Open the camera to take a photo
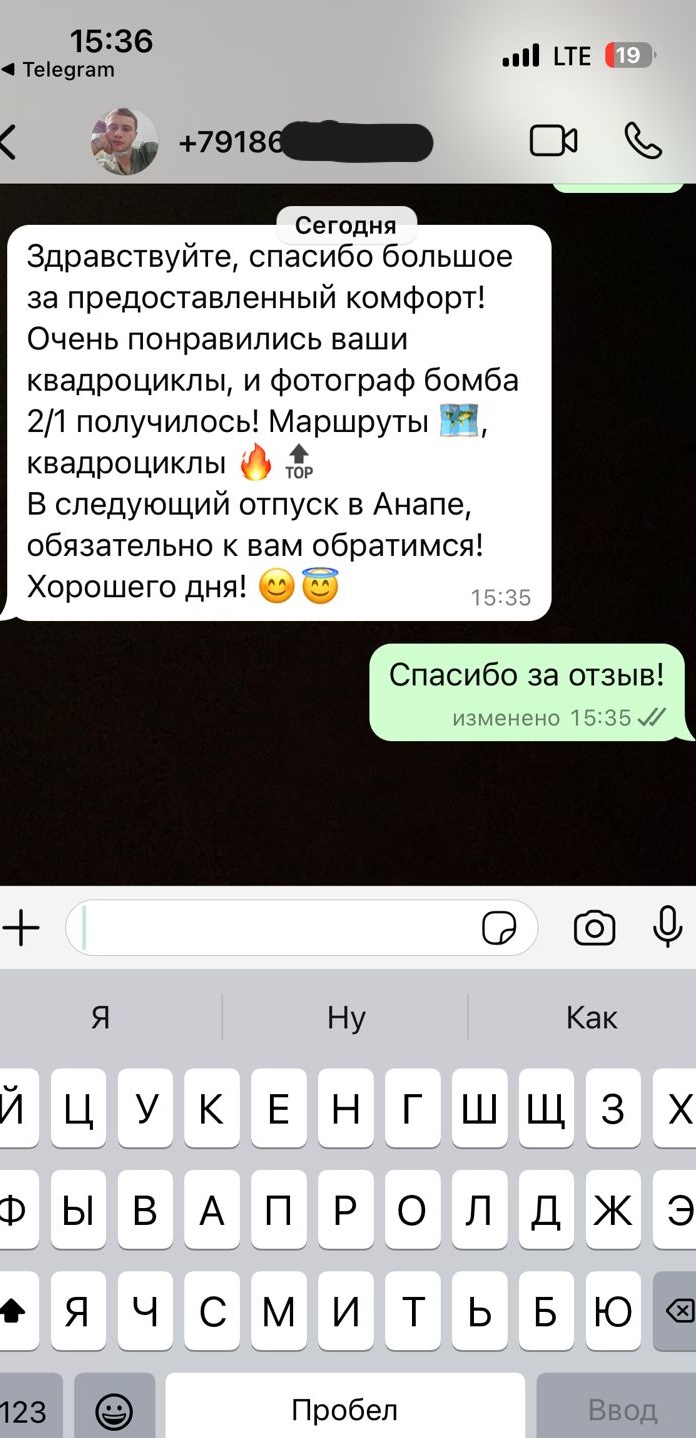Viewport: 696px width, 1438px height. coord(594,929)
